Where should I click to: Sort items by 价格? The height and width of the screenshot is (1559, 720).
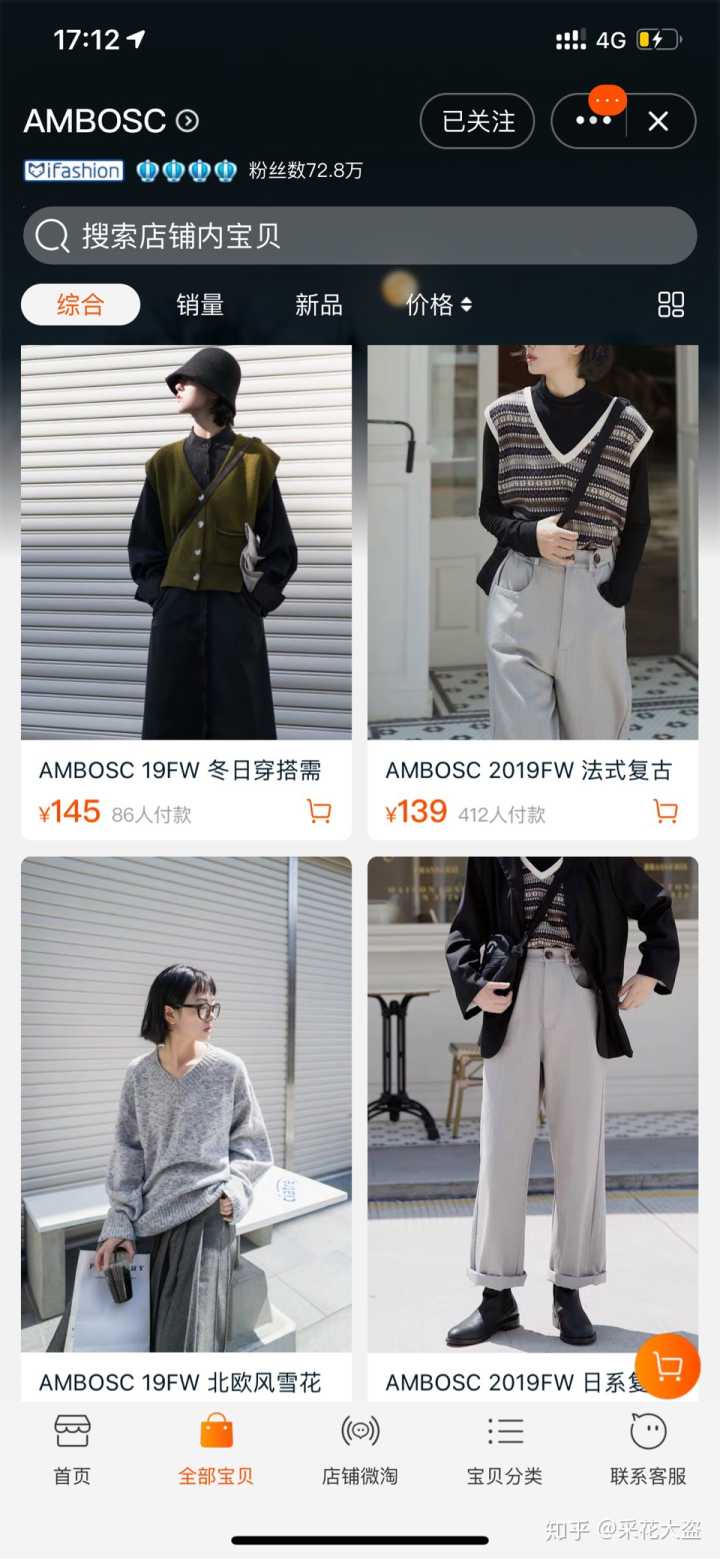point(438,305)
